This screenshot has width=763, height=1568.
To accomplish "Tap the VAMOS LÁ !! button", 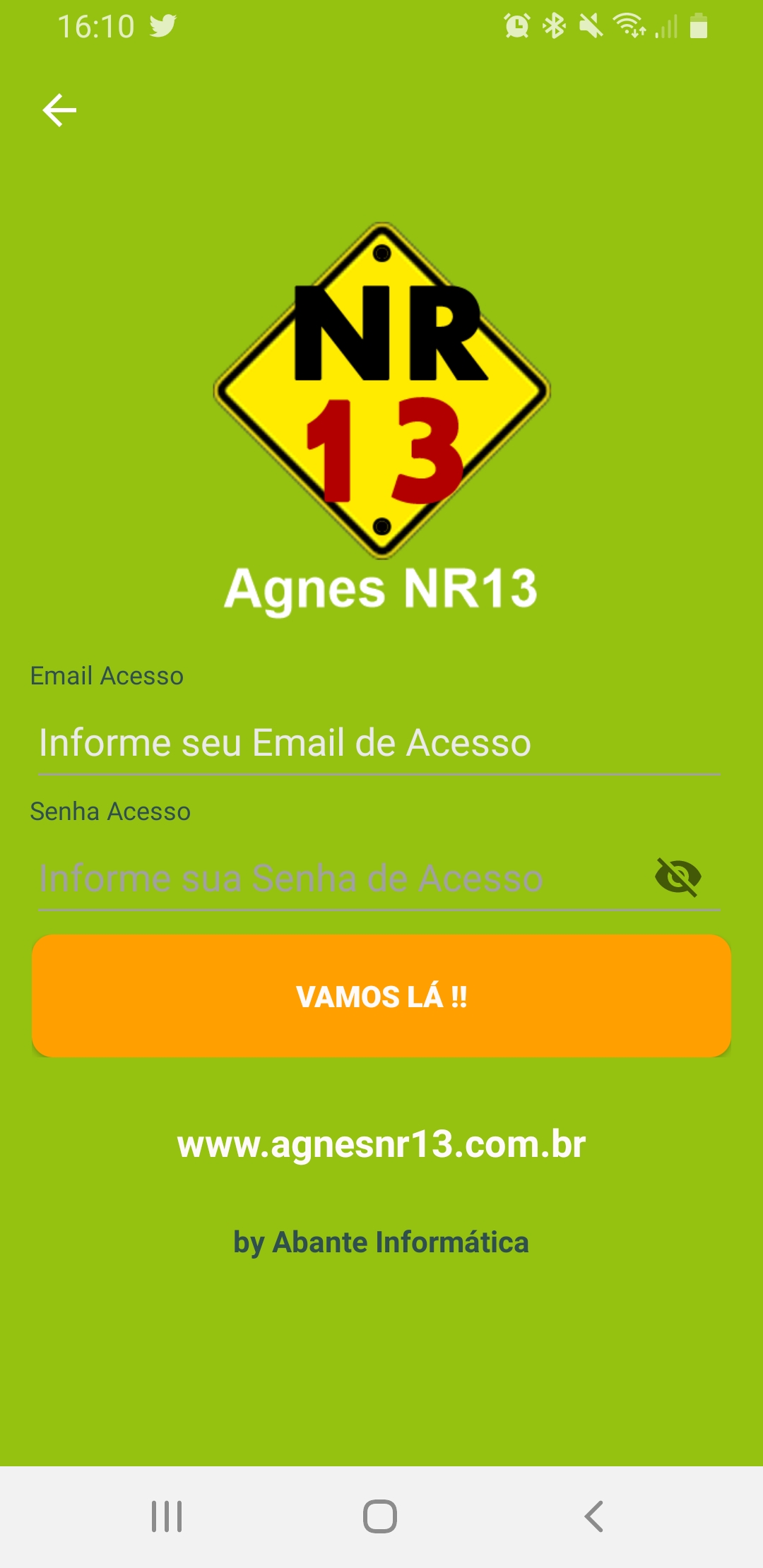I will [381, 996].
